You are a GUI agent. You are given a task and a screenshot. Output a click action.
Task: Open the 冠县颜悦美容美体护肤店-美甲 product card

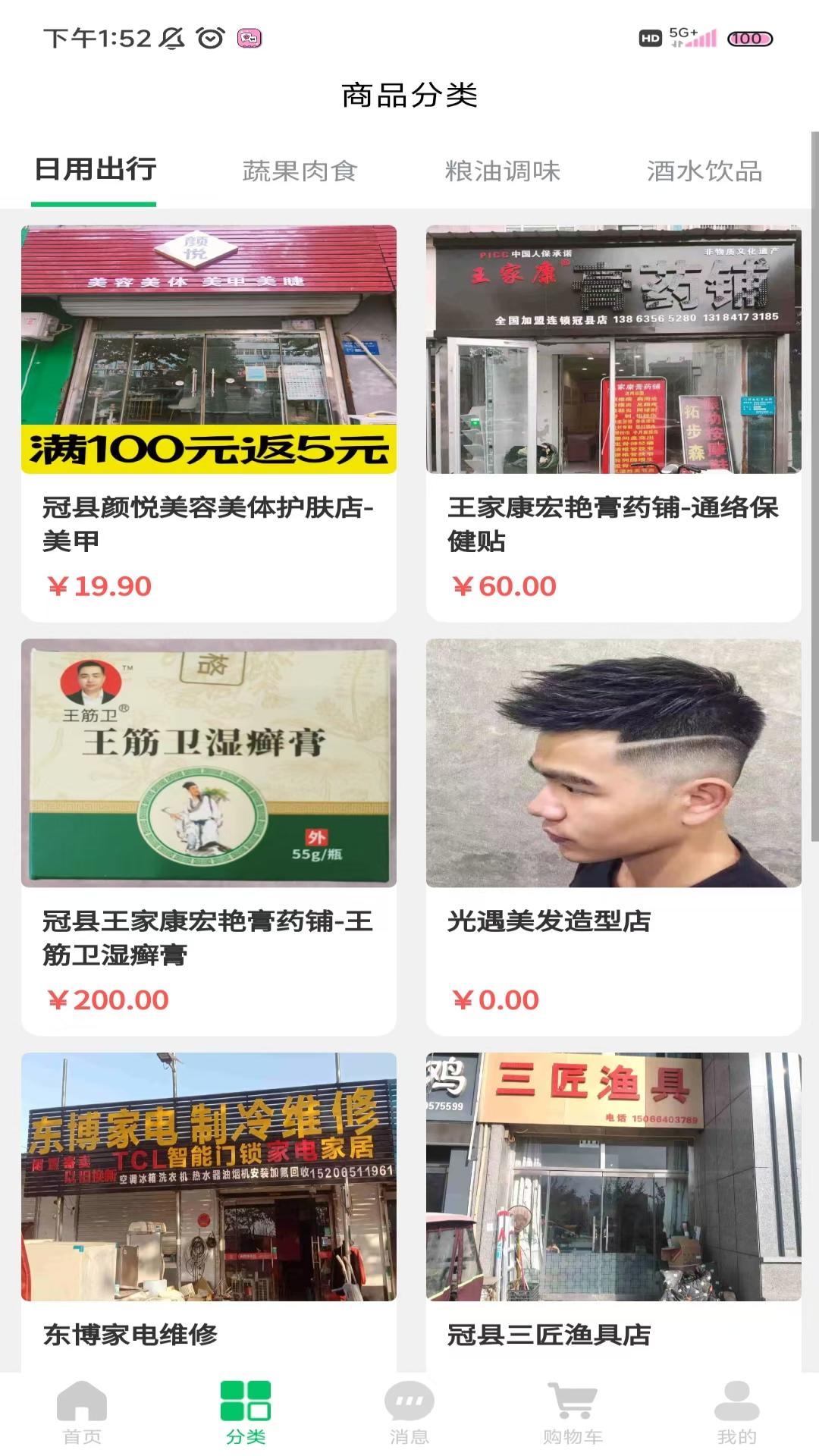coord(209,422)
